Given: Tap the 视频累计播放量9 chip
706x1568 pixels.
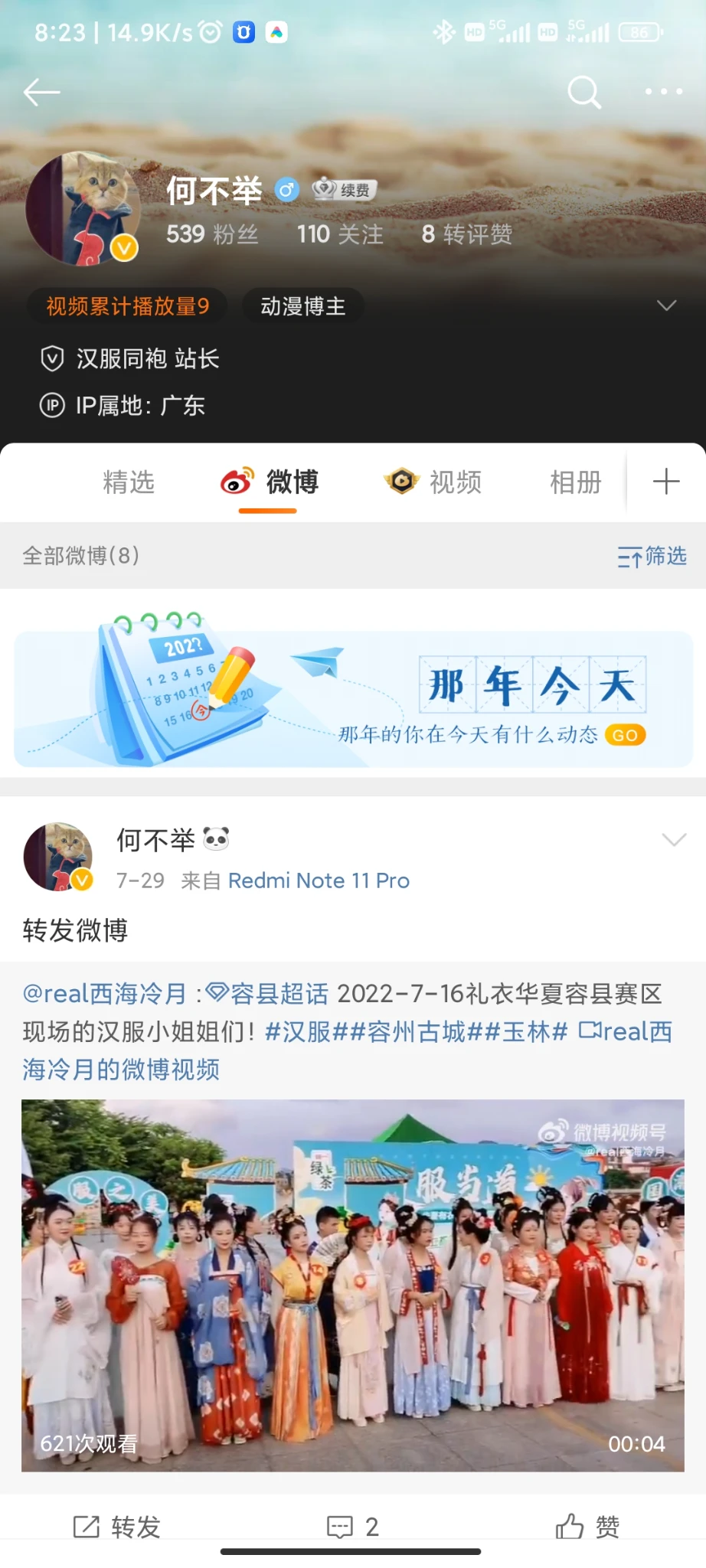Looking at the screenshot, I should [127, 306].
